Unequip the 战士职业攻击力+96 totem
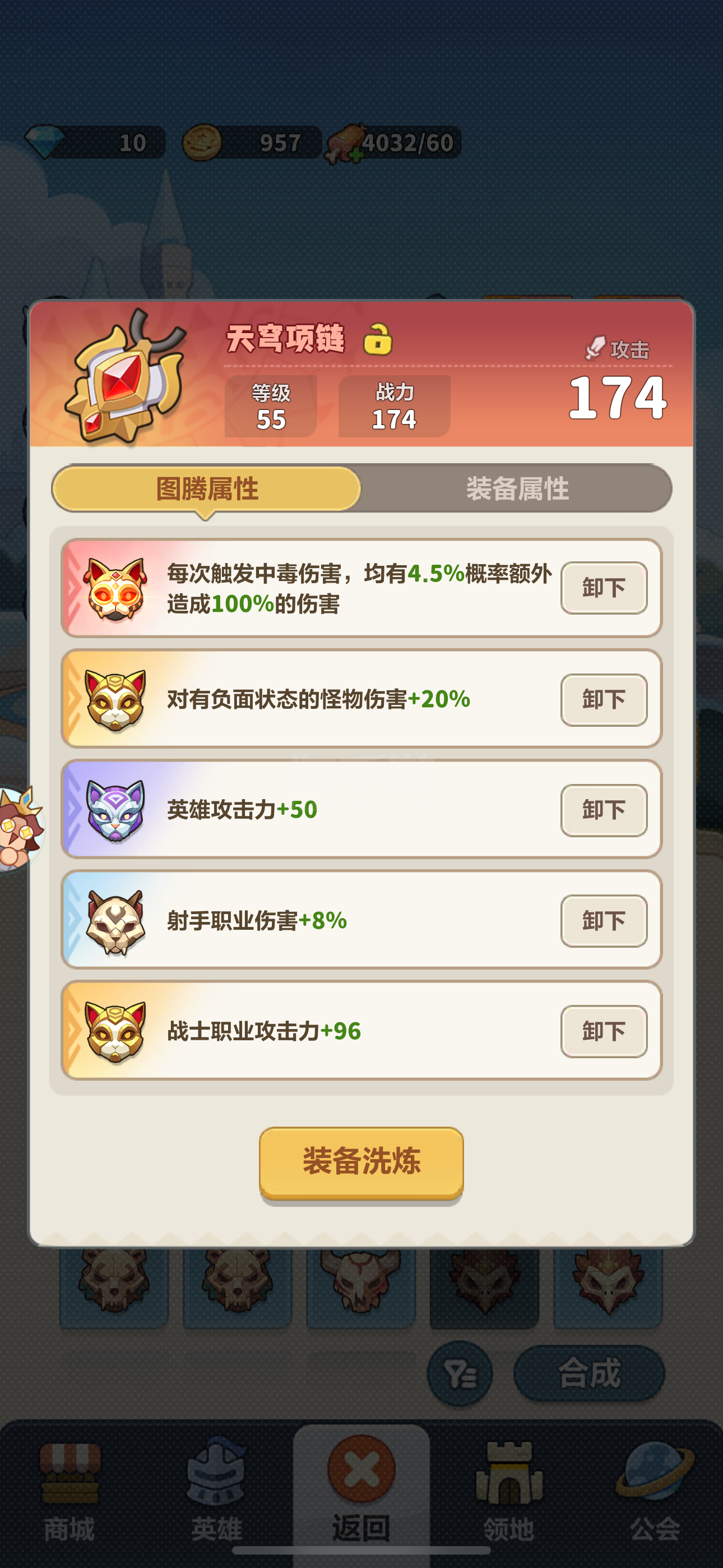The height and width of the screenshot is (1568, 723). (604, 1031)
